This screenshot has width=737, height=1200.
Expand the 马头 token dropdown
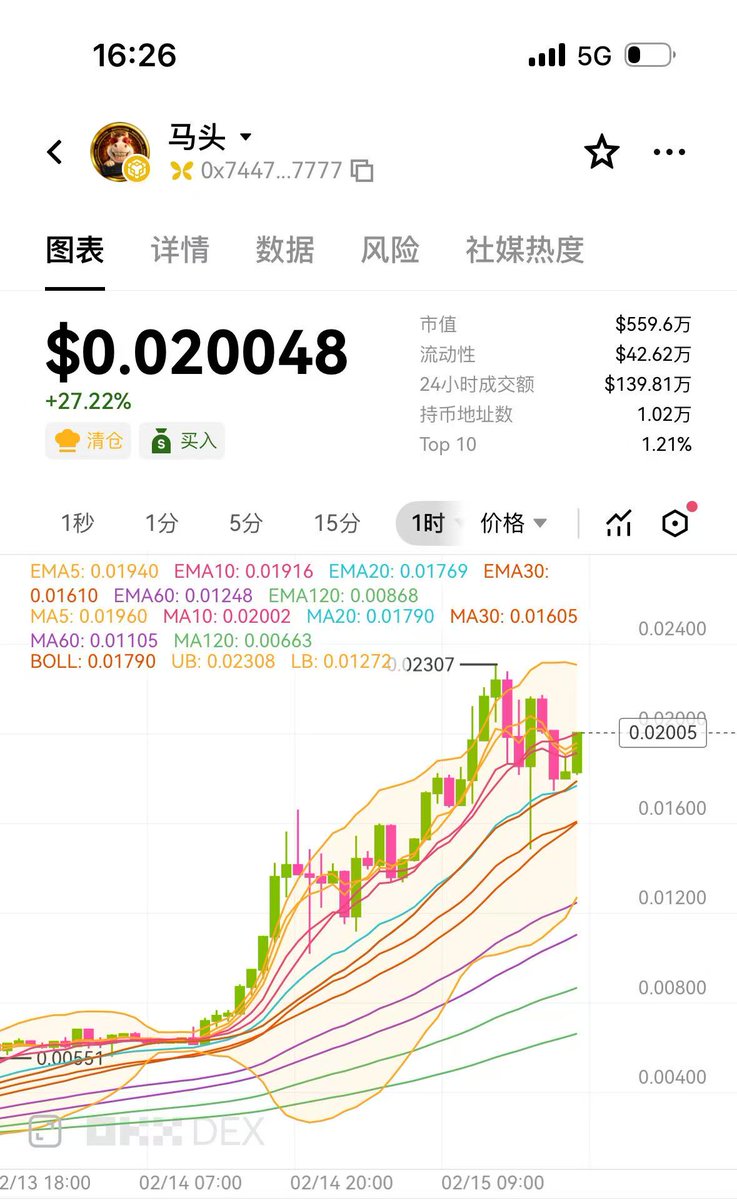pos(246,137)
